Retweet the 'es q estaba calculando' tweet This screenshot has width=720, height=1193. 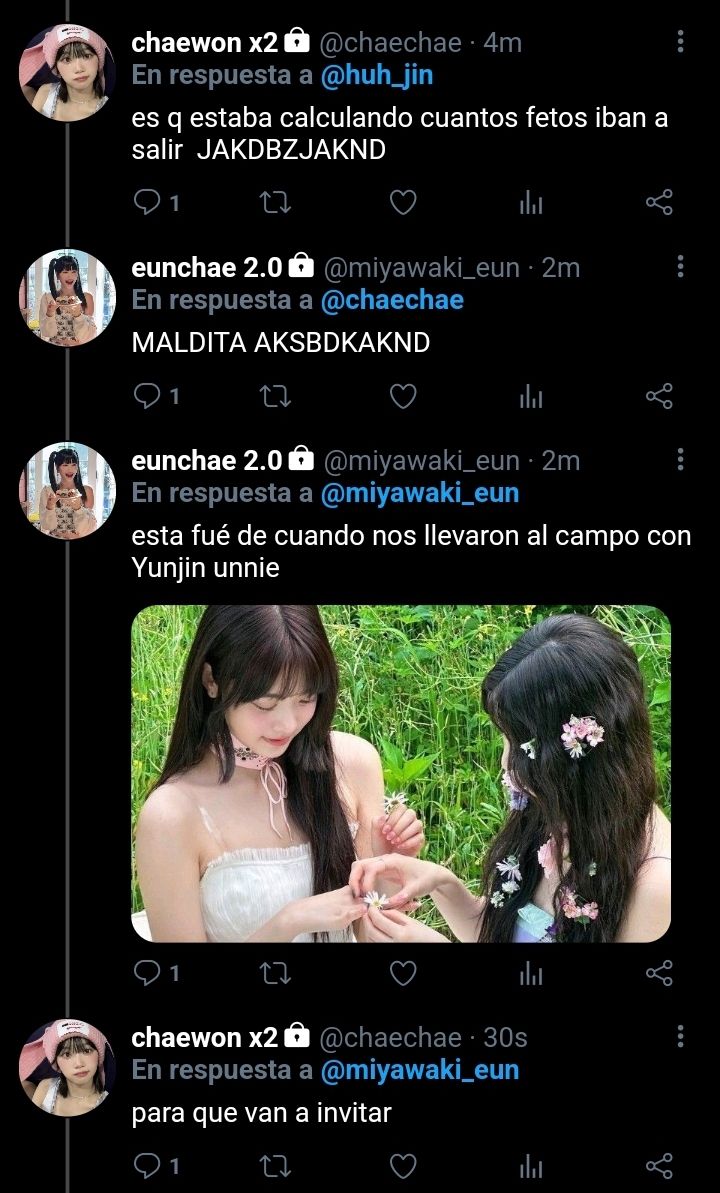coord(274,204)
